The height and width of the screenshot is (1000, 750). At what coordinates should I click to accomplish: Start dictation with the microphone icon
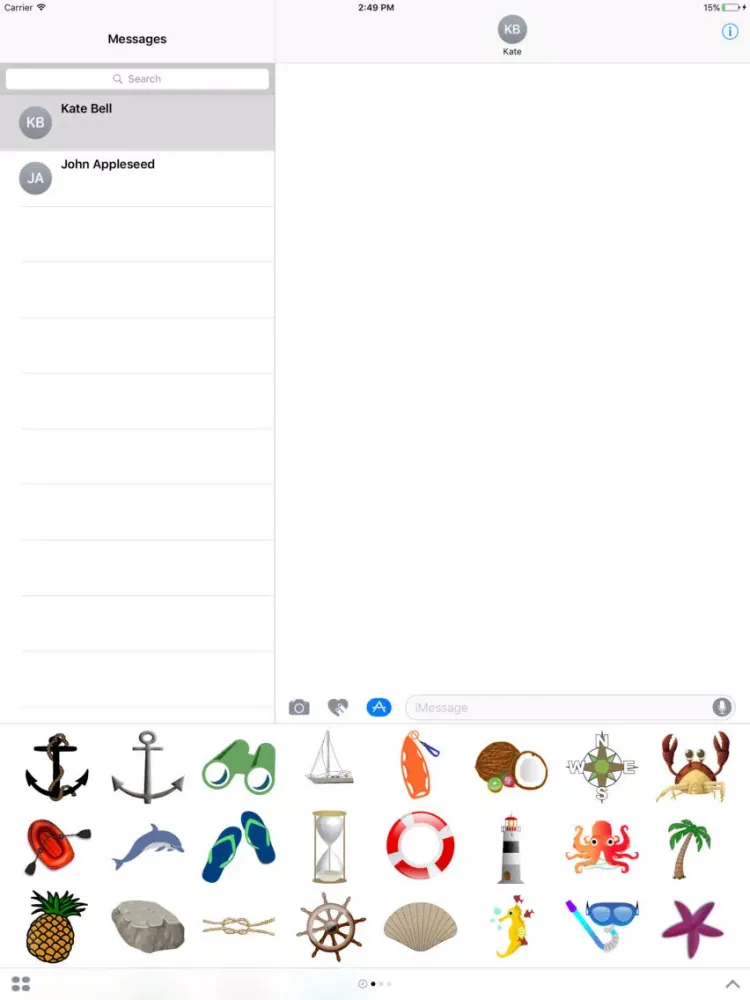722,707
